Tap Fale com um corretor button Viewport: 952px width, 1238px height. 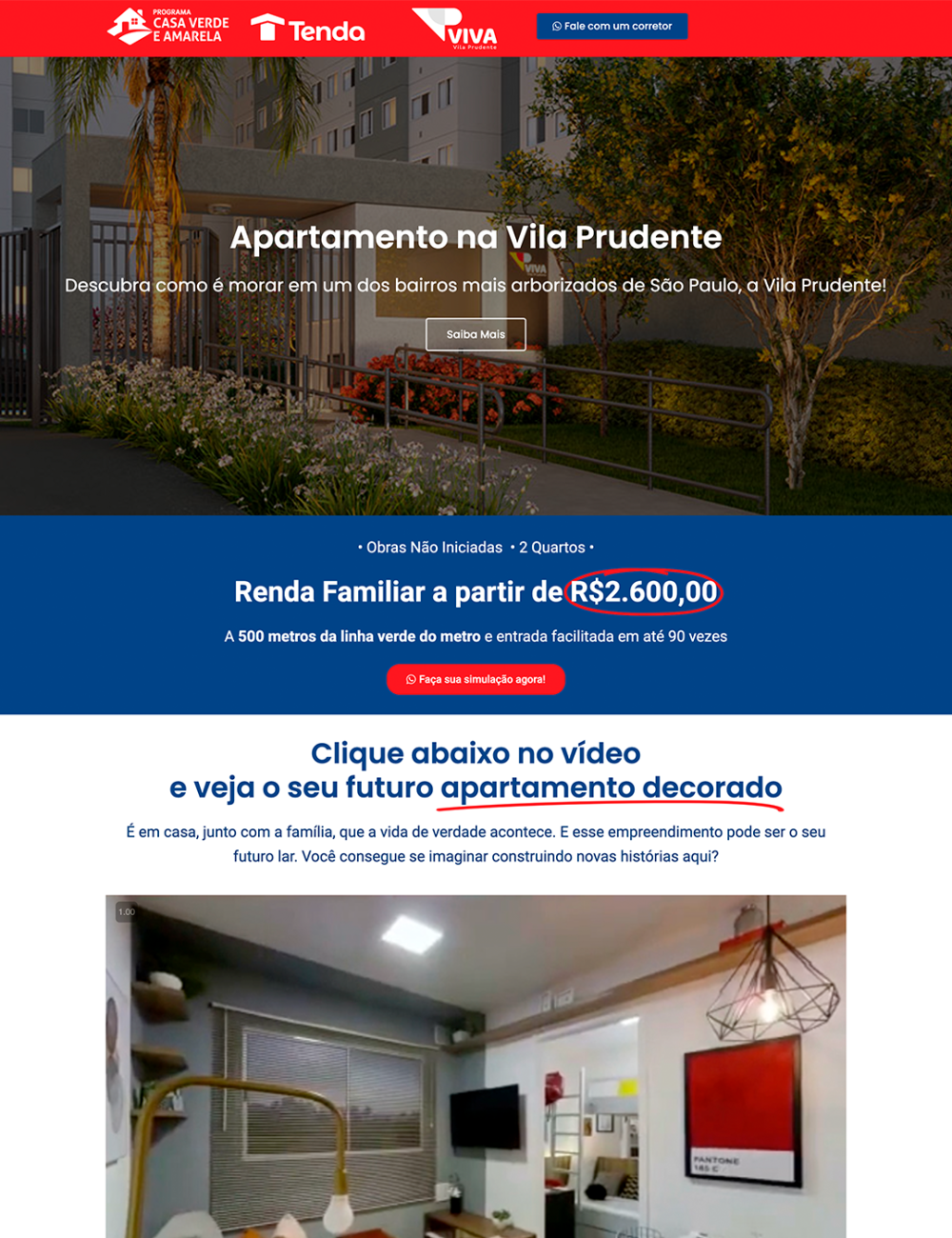point(612,27)
